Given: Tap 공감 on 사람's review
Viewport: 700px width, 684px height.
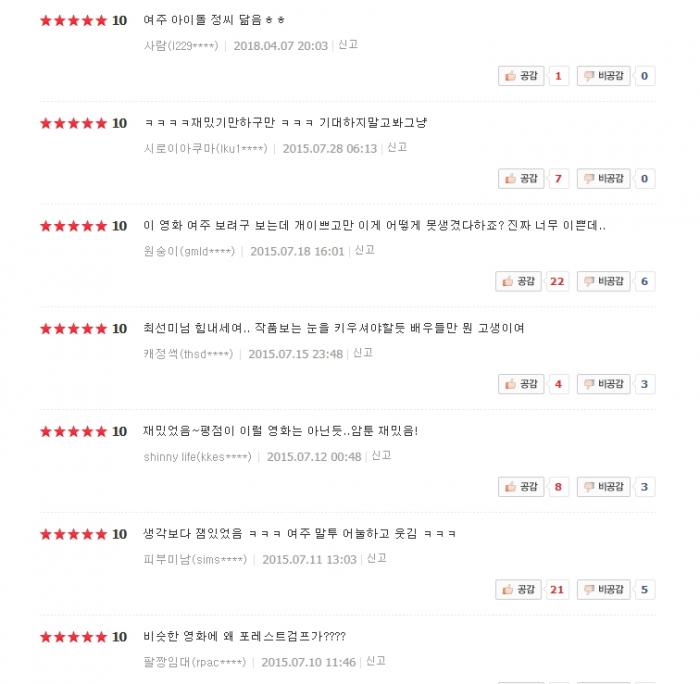Looking at the screenshot, I should 522,76.
